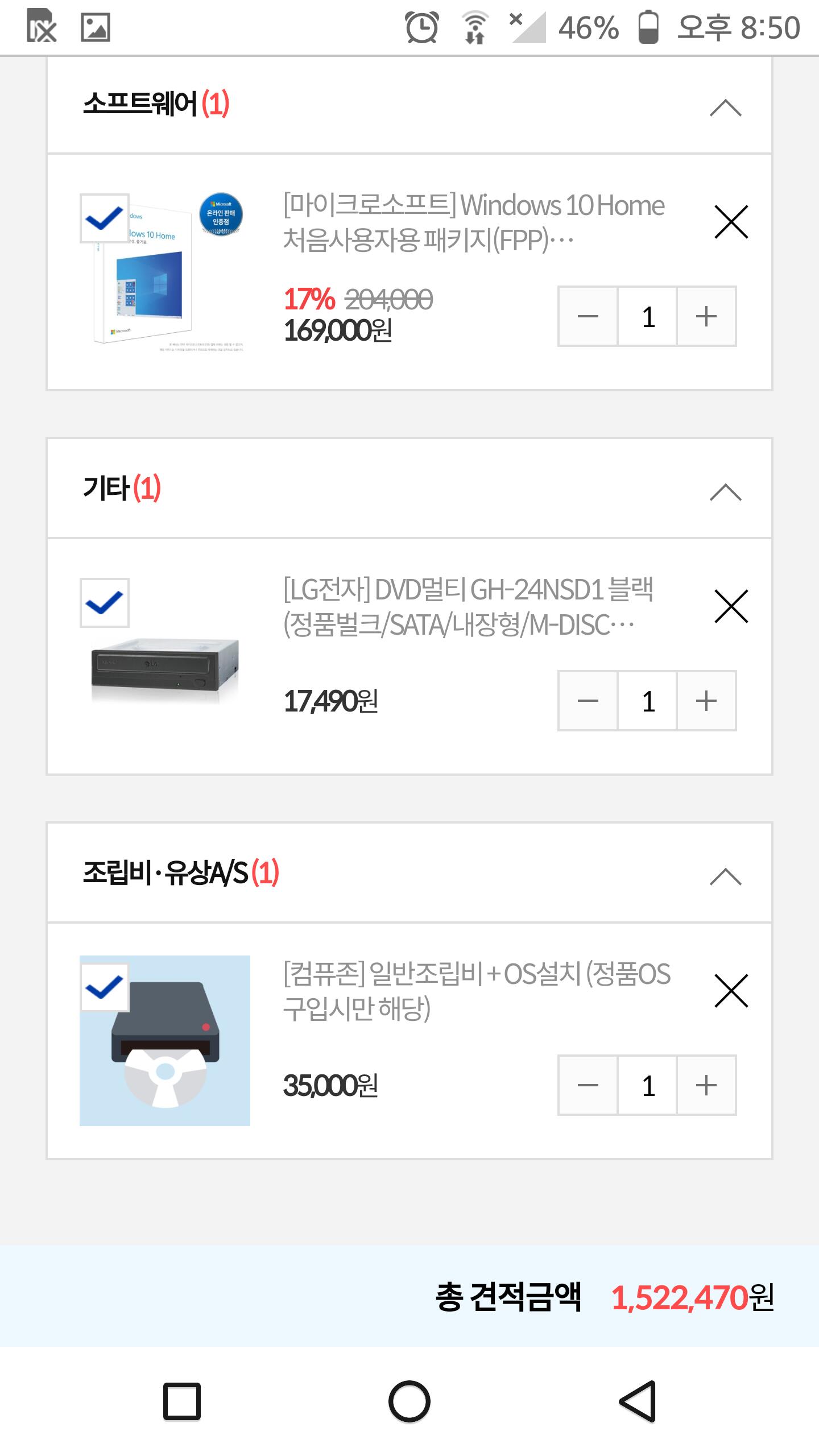This screenshot has width=819, height=1456.
Task: Collapse the 조립비·유상A/S section
Action: [725, 876]
